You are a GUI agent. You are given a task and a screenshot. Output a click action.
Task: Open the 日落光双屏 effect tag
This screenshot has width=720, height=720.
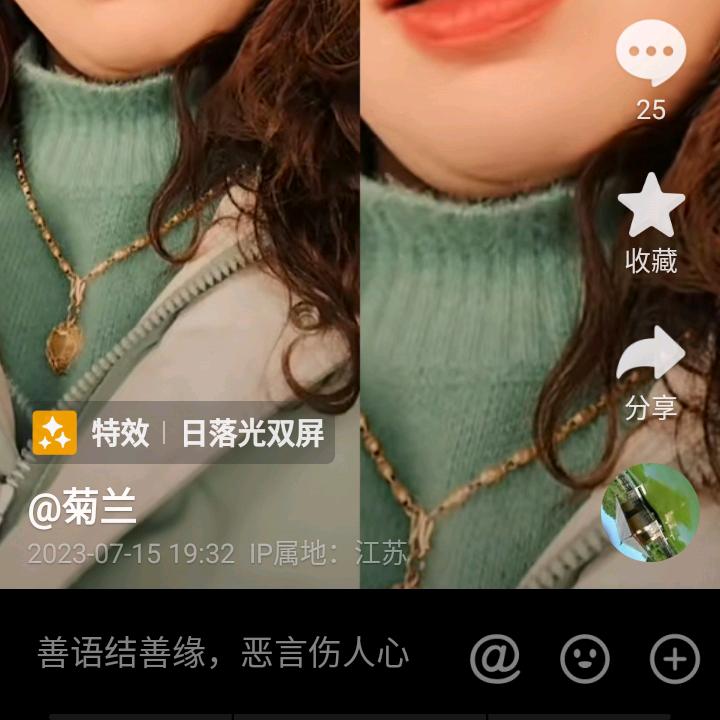183,433
